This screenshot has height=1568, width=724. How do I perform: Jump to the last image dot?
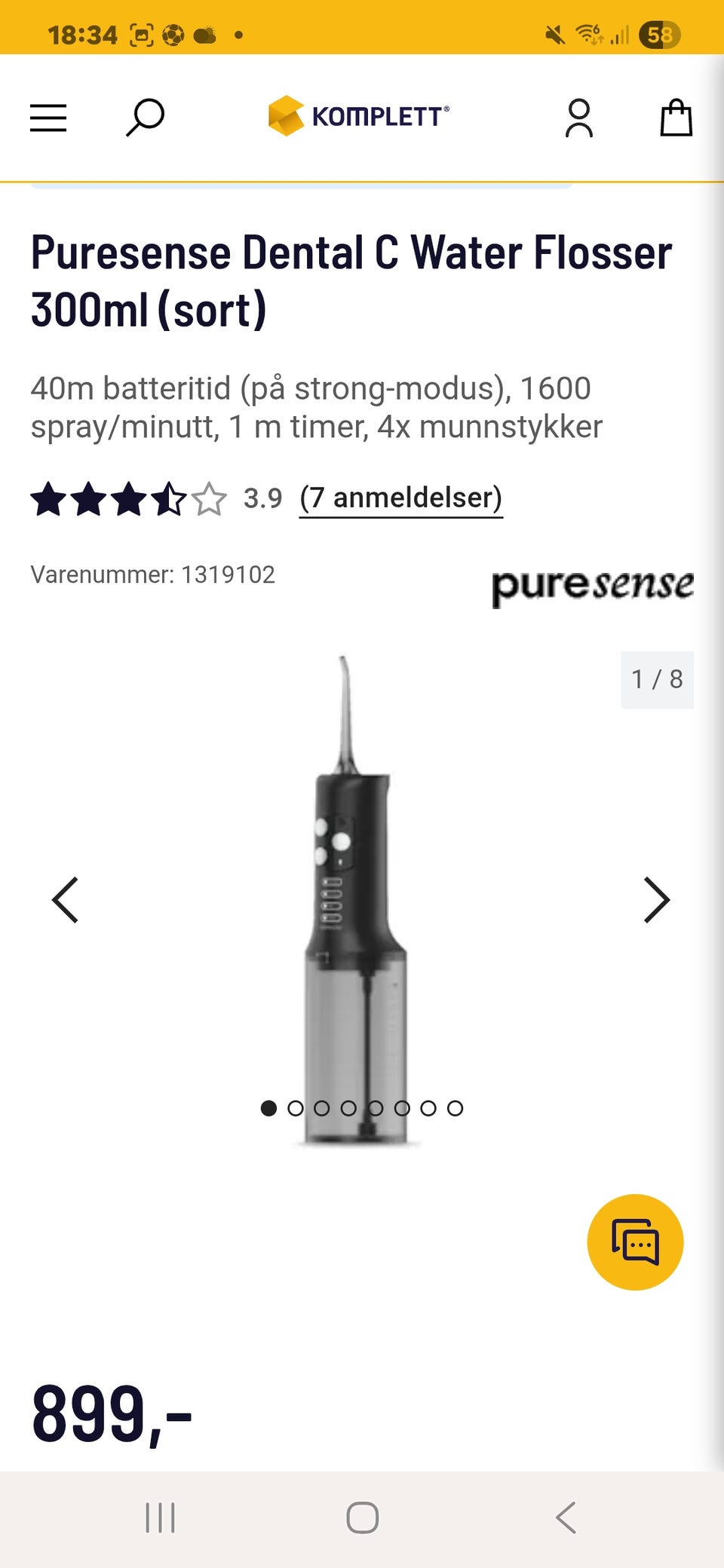click(455, 1108)
